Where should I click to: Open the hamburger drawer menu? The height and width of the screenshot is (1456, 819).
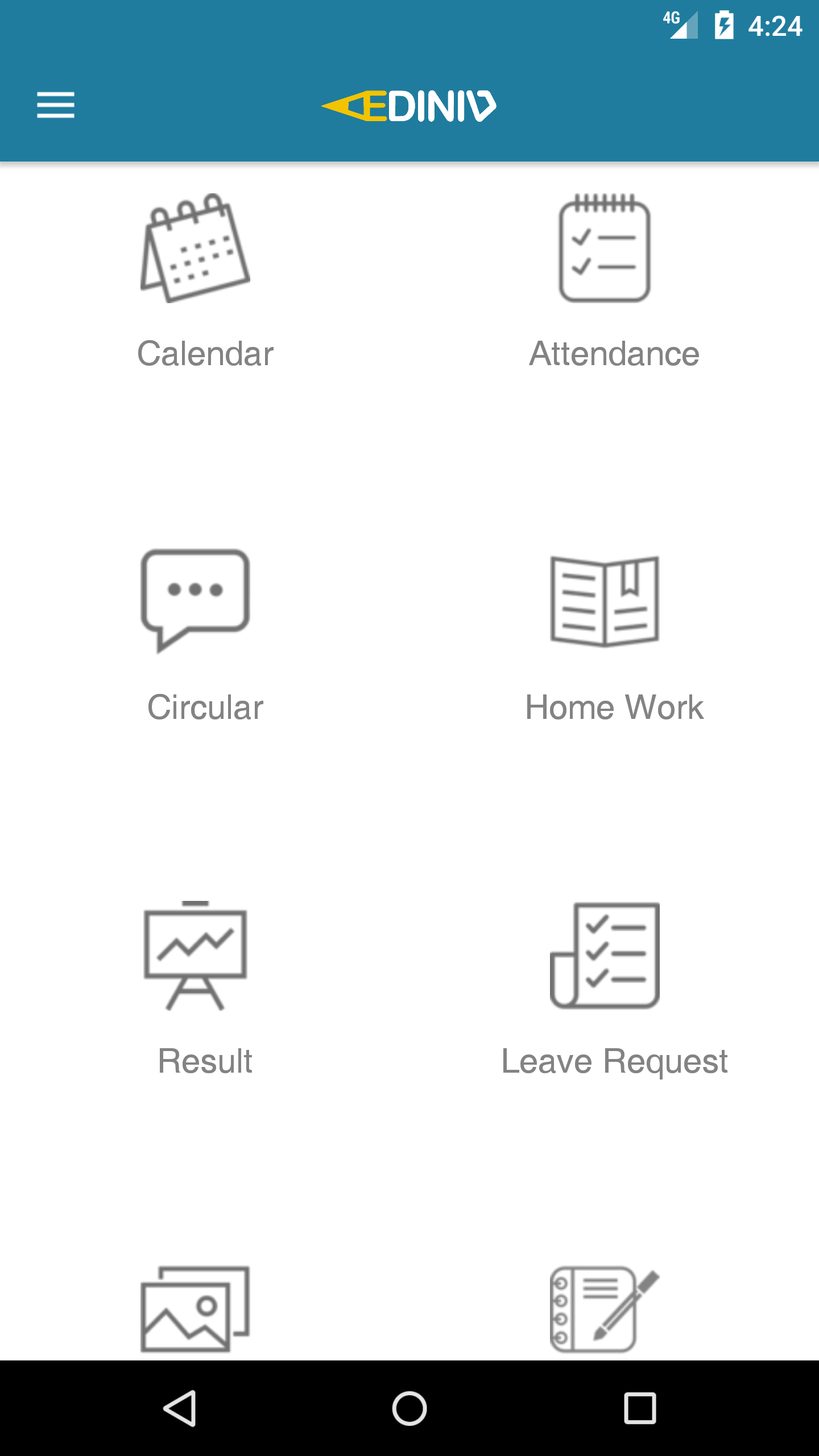pyautogui.click(x=56, y=105)
